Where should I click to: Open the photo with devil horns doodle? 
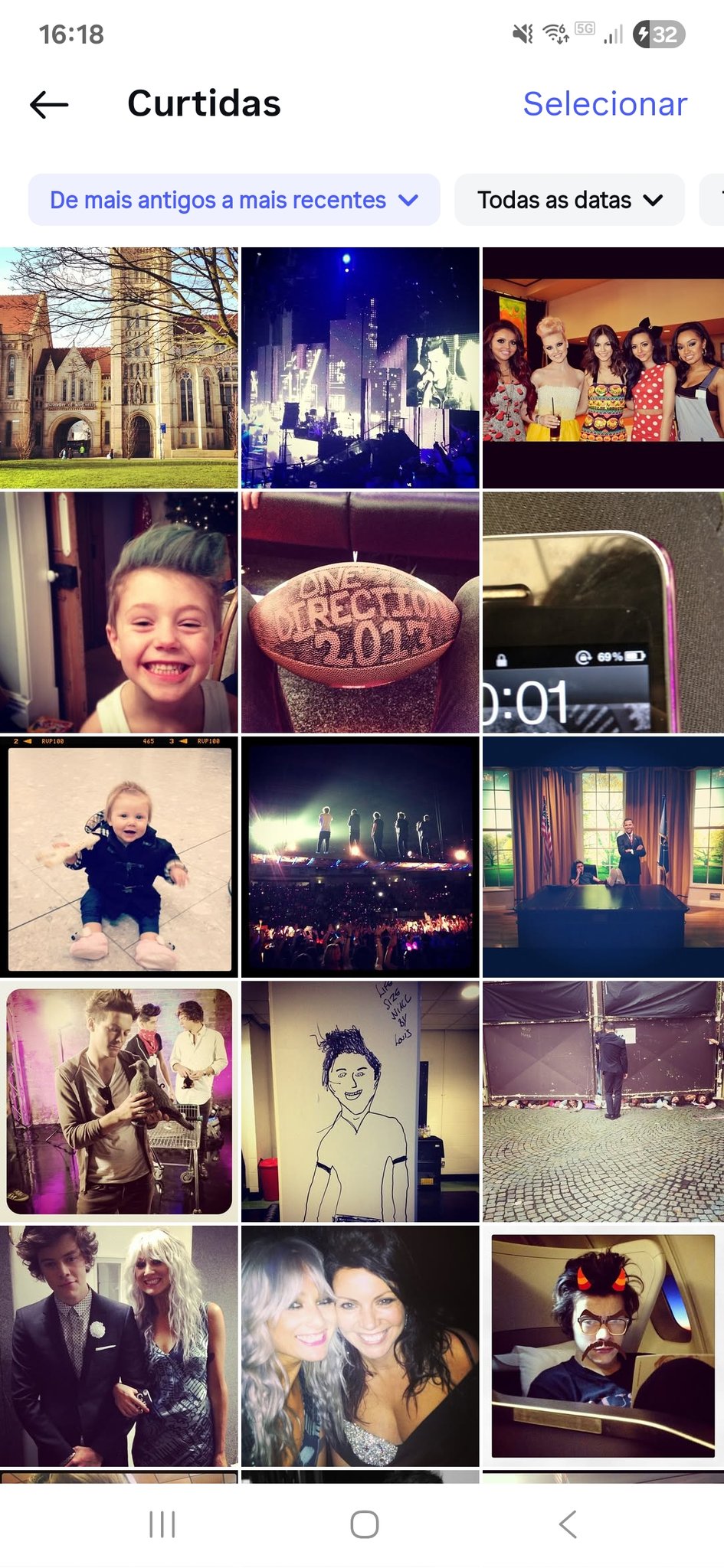(x=603, y=1346)
